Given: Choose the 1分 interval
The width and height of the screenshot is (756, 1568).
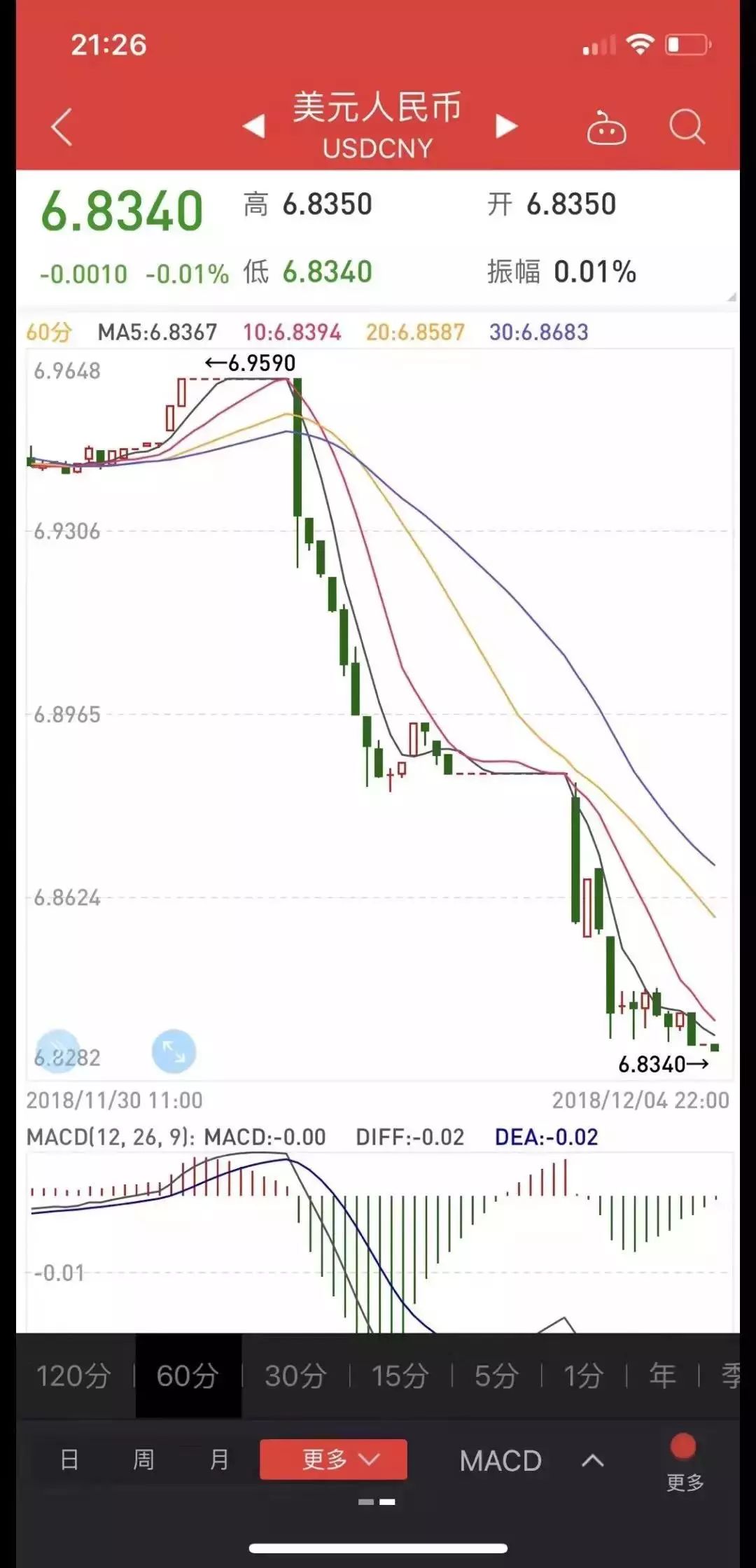Looking at the screenshot, I should click(x=584, y=1376).
